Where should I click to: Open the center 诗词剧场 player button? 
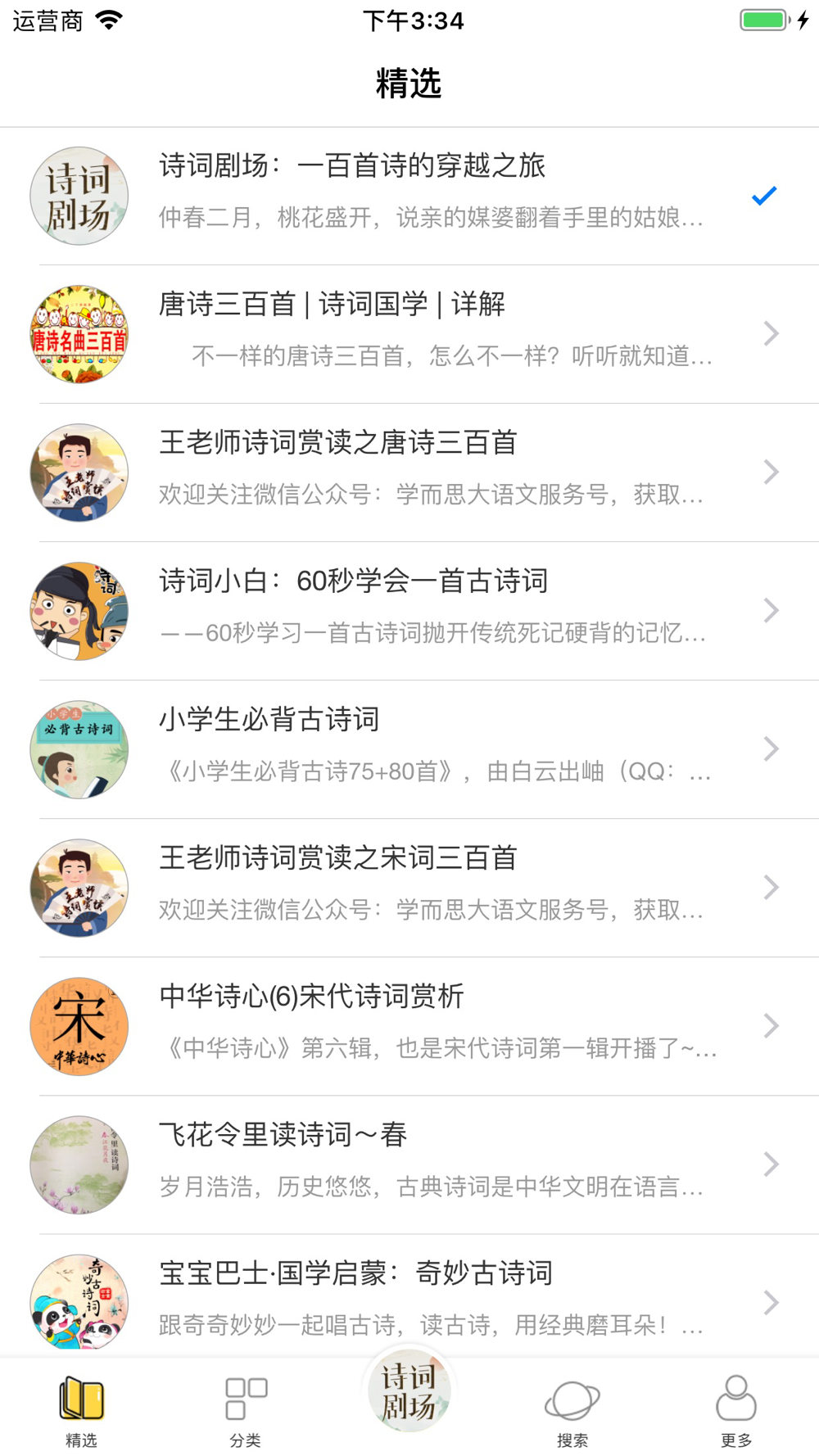coord(409,1391)
